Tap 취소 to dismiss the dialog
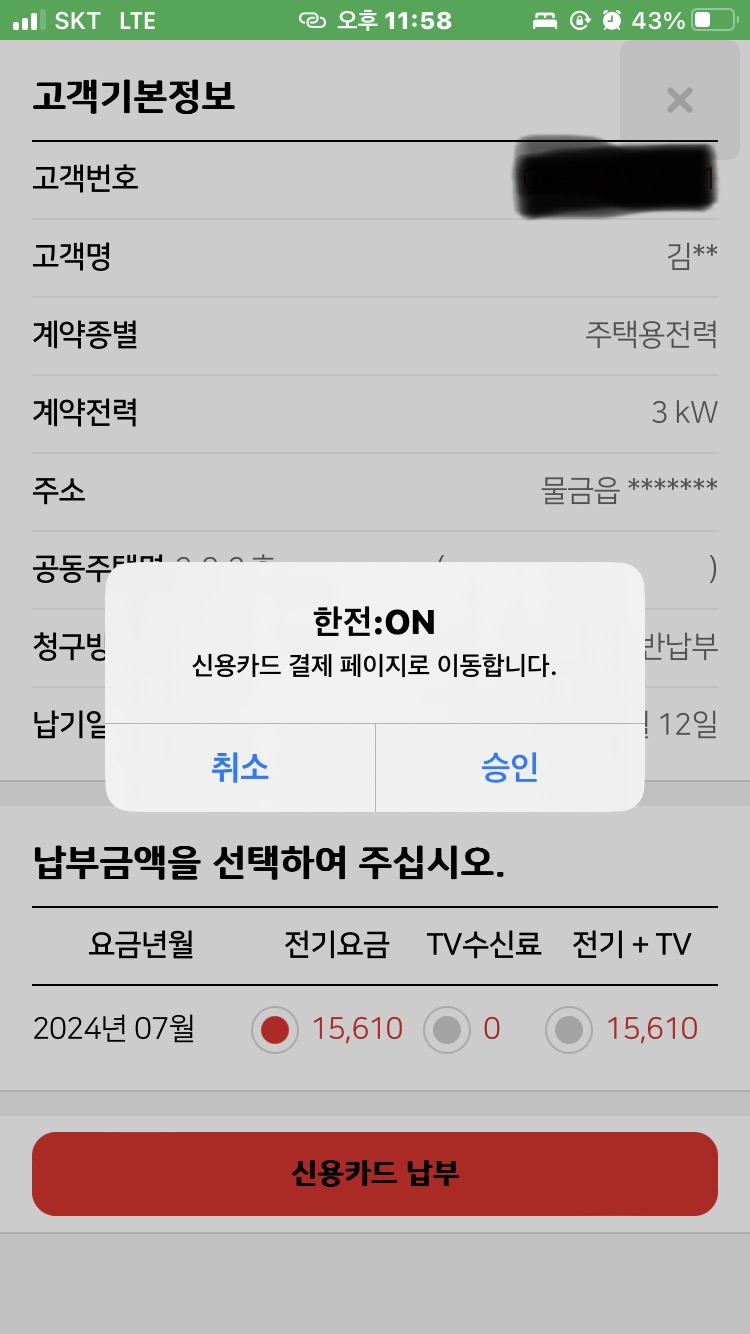This screenshot has height=1334, width=750. point(240,768)
